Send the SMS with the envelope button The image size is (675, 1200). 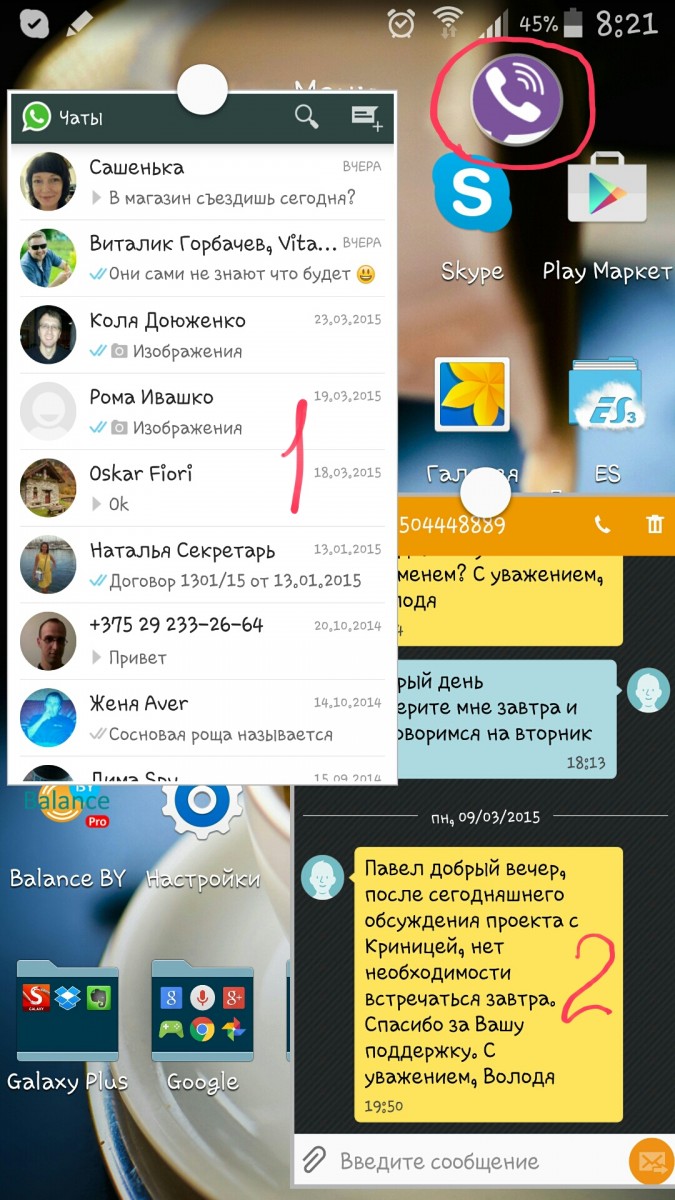pyautogui.click(x=650, y=1161)
